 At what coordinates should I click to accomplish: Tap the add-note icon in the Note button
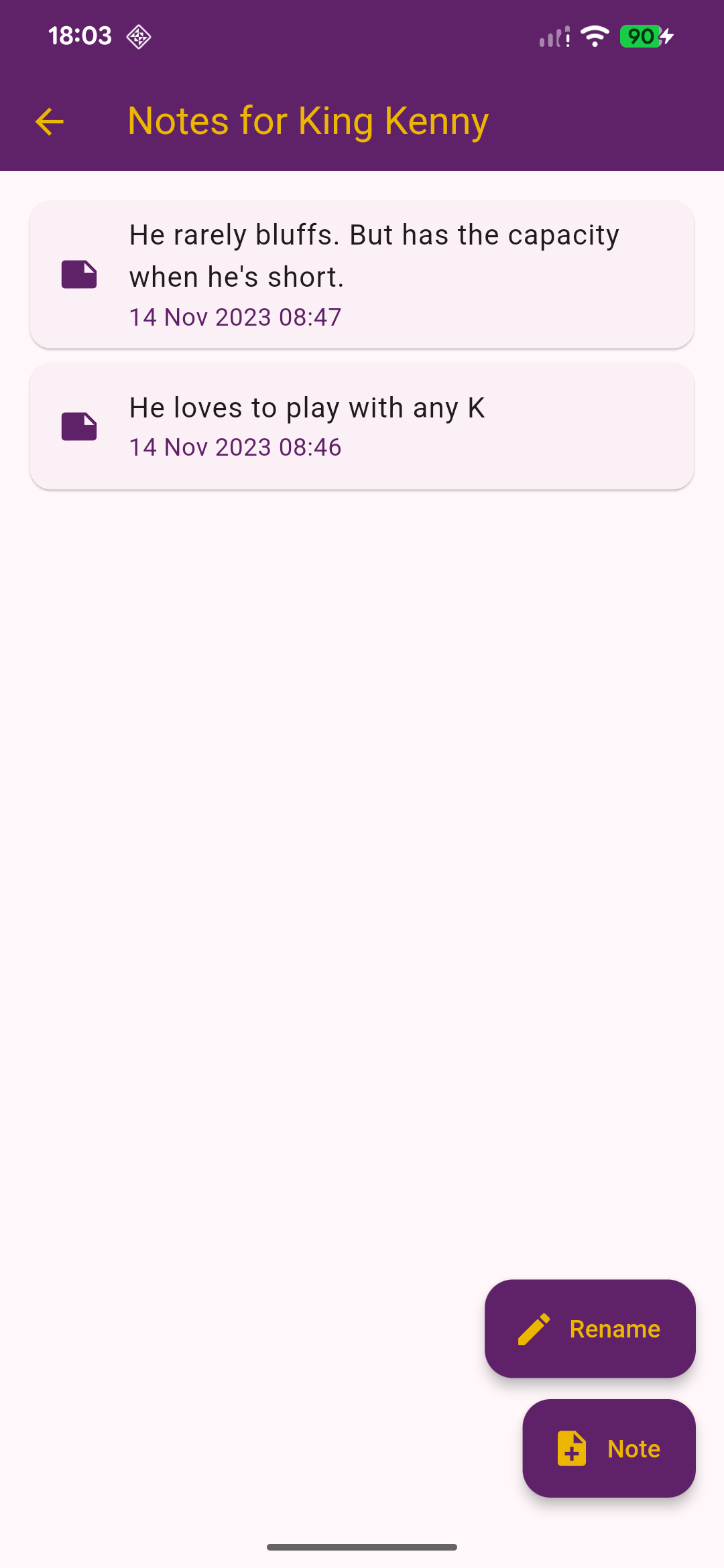[x=570, y=1449]
